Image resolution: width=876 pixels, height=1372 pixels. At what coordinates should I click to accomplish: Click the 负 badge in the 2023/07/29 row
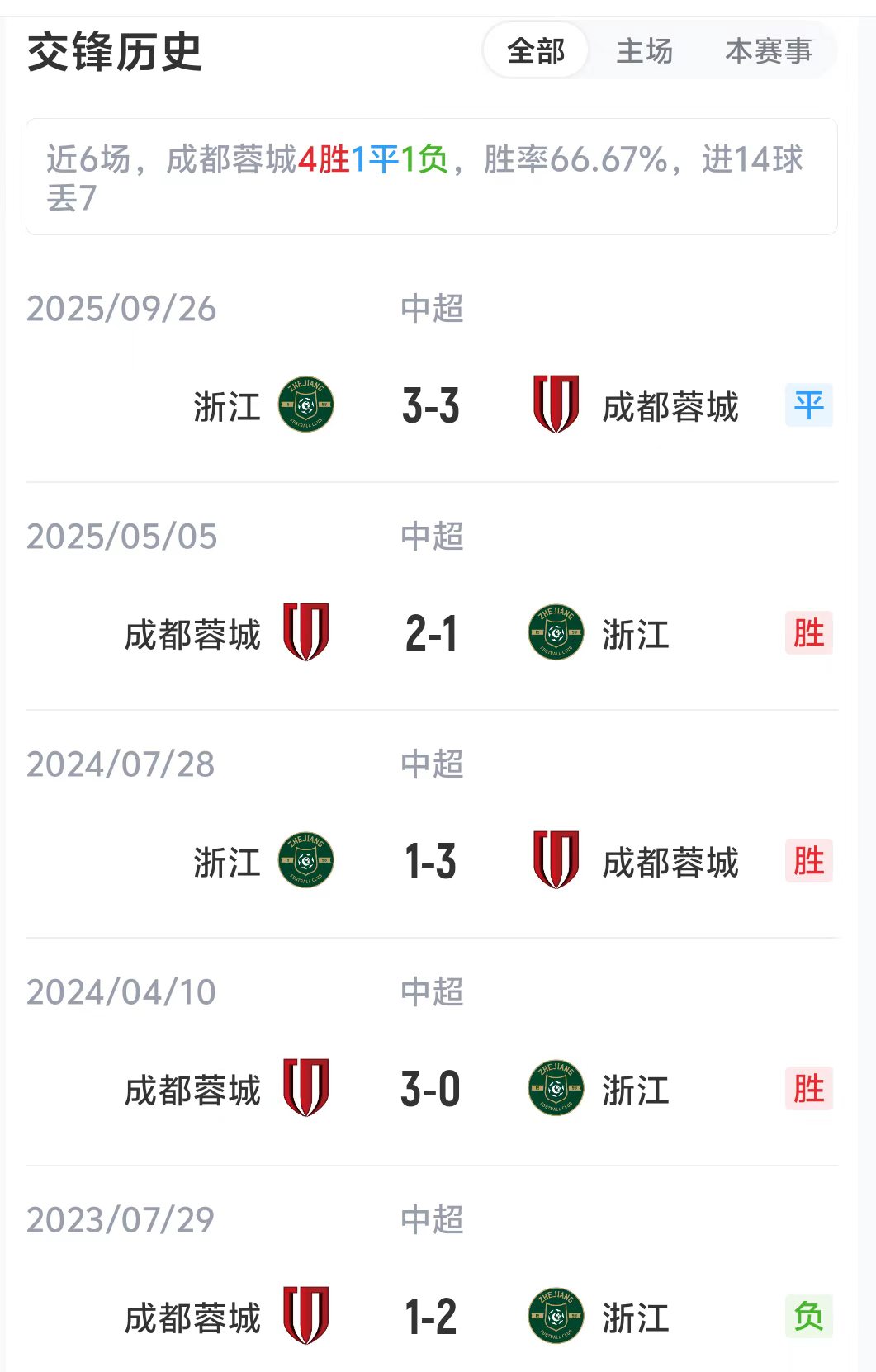(x=810, y=1315)
